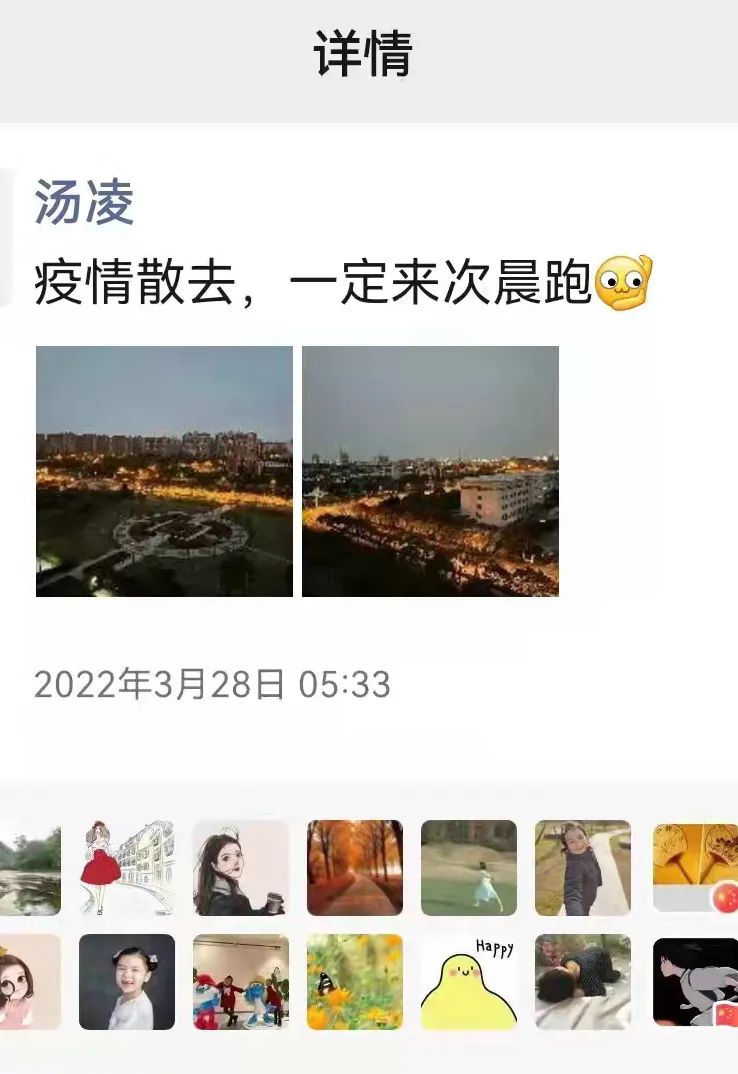Open the avatar with butterfly on orange flowers

click(355, 982)
